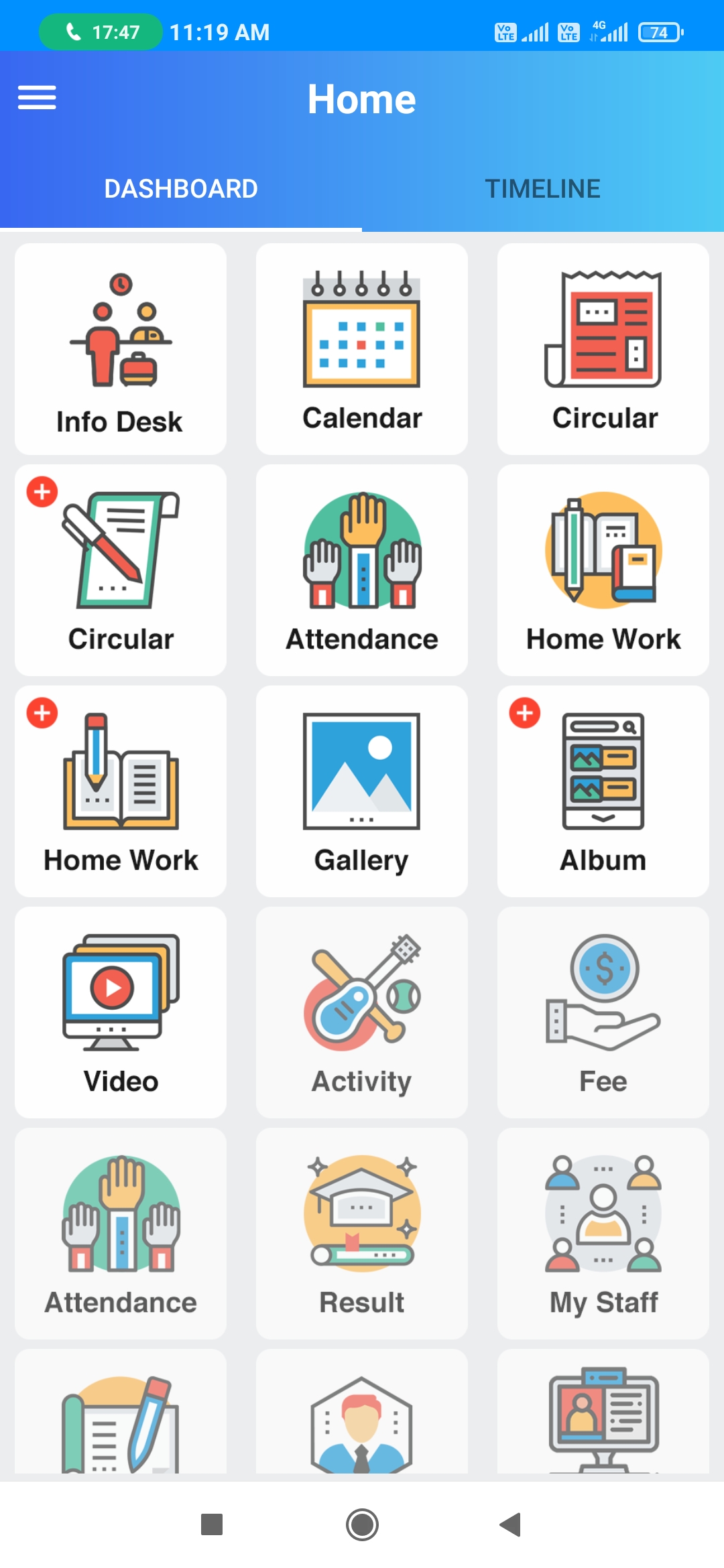724x1568 pixels.
Task: Open the Home Work tile without plus badge
Action: pyautogui.click(x=603, y=570)
